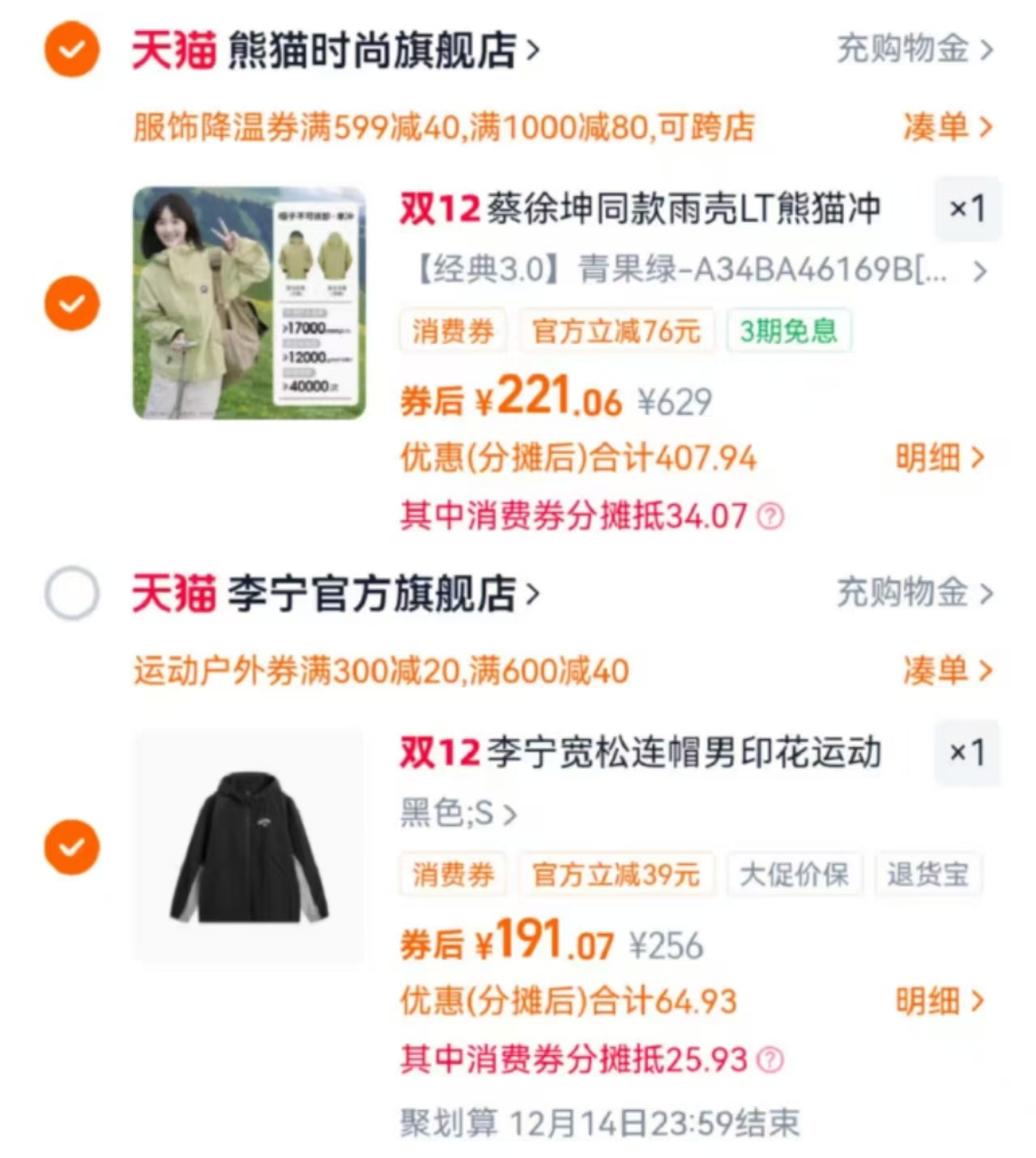The image size is (1036, 1158).
Task: Click 充购物金 for 熊猫时尚旗舰店
Action: pyautogui.click(x=902, y=50)
